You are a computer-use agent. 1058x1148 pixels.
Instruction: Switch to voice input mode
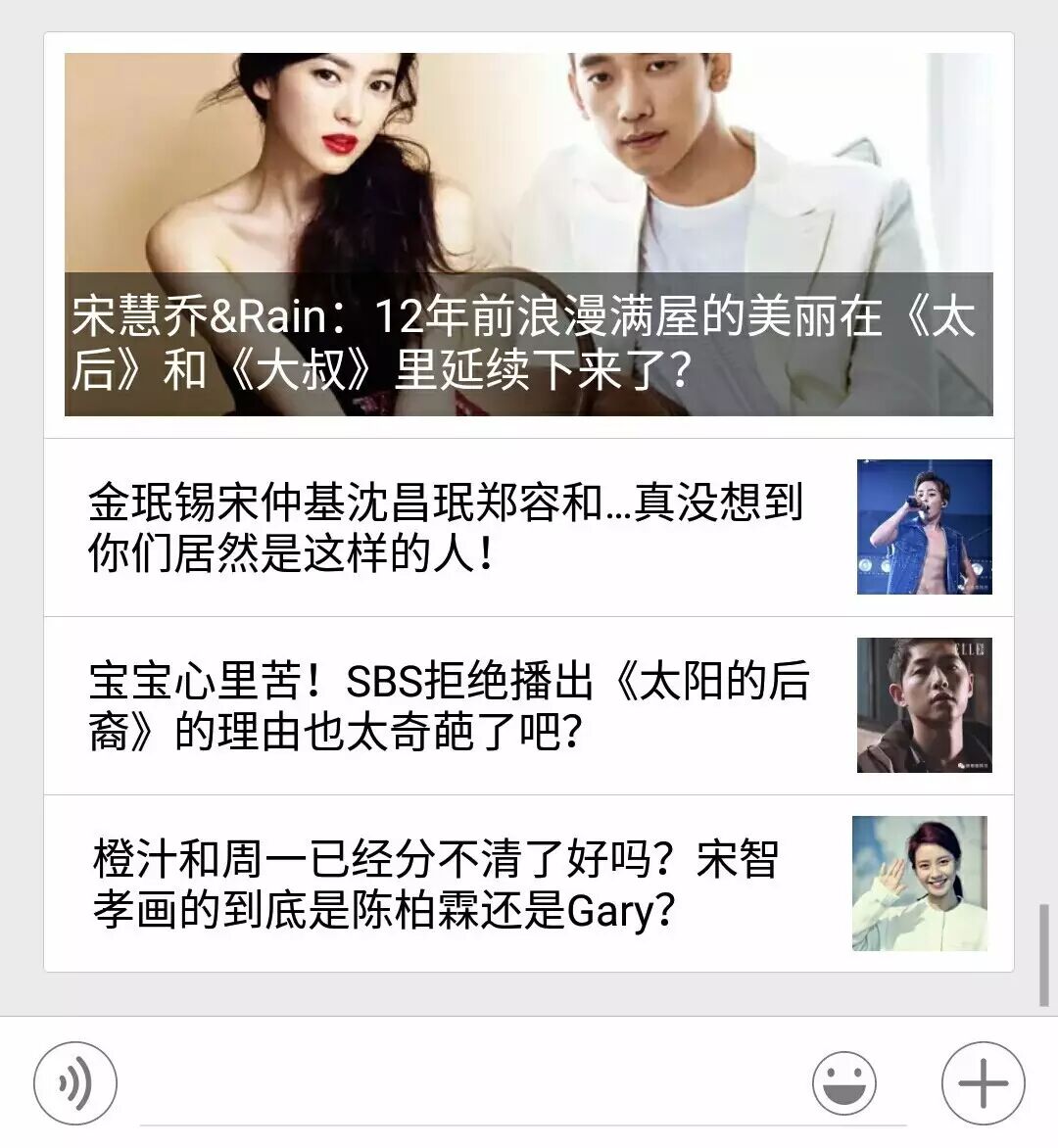point(75,1083)
